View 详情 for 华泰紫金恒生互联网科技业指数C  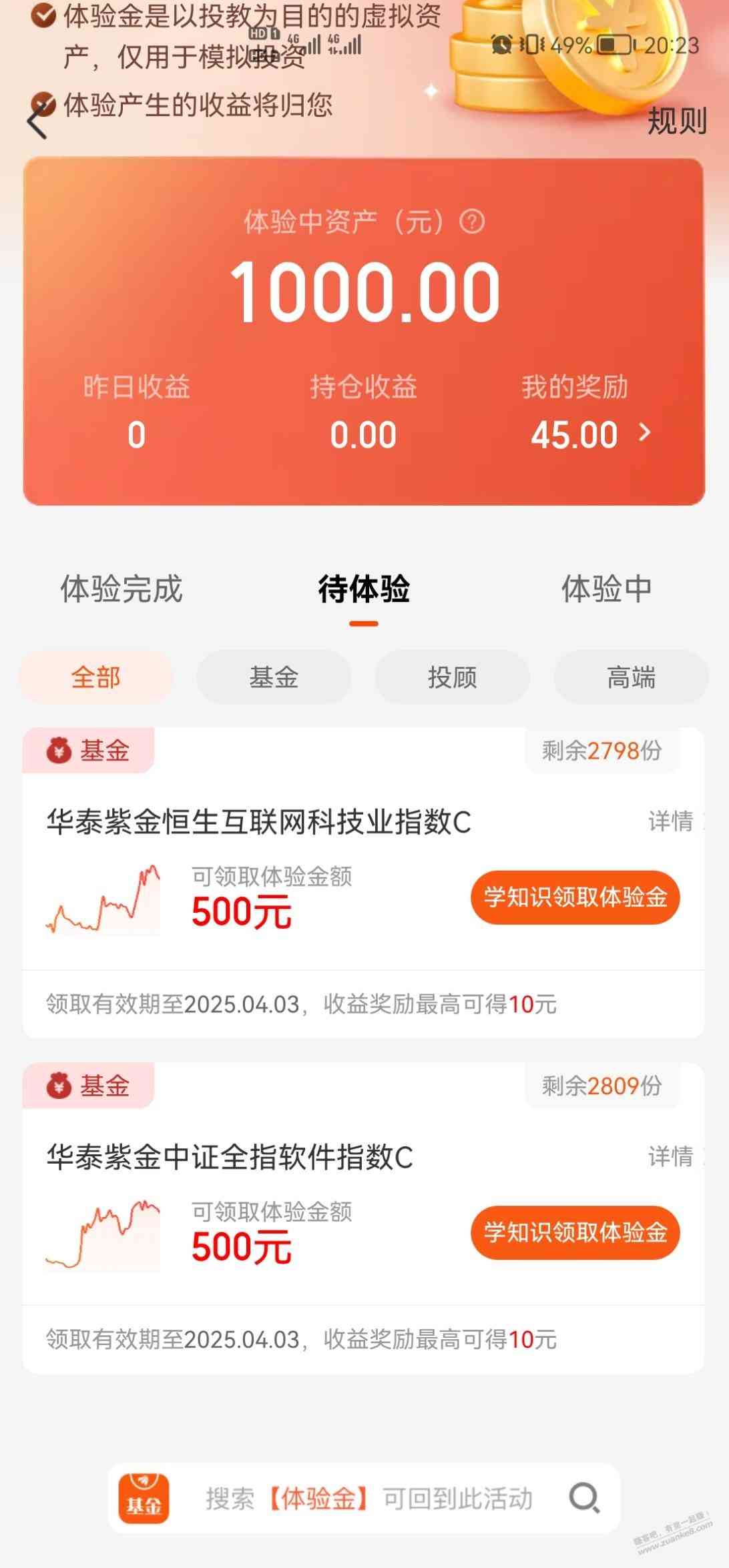click(x=672, y=821)
